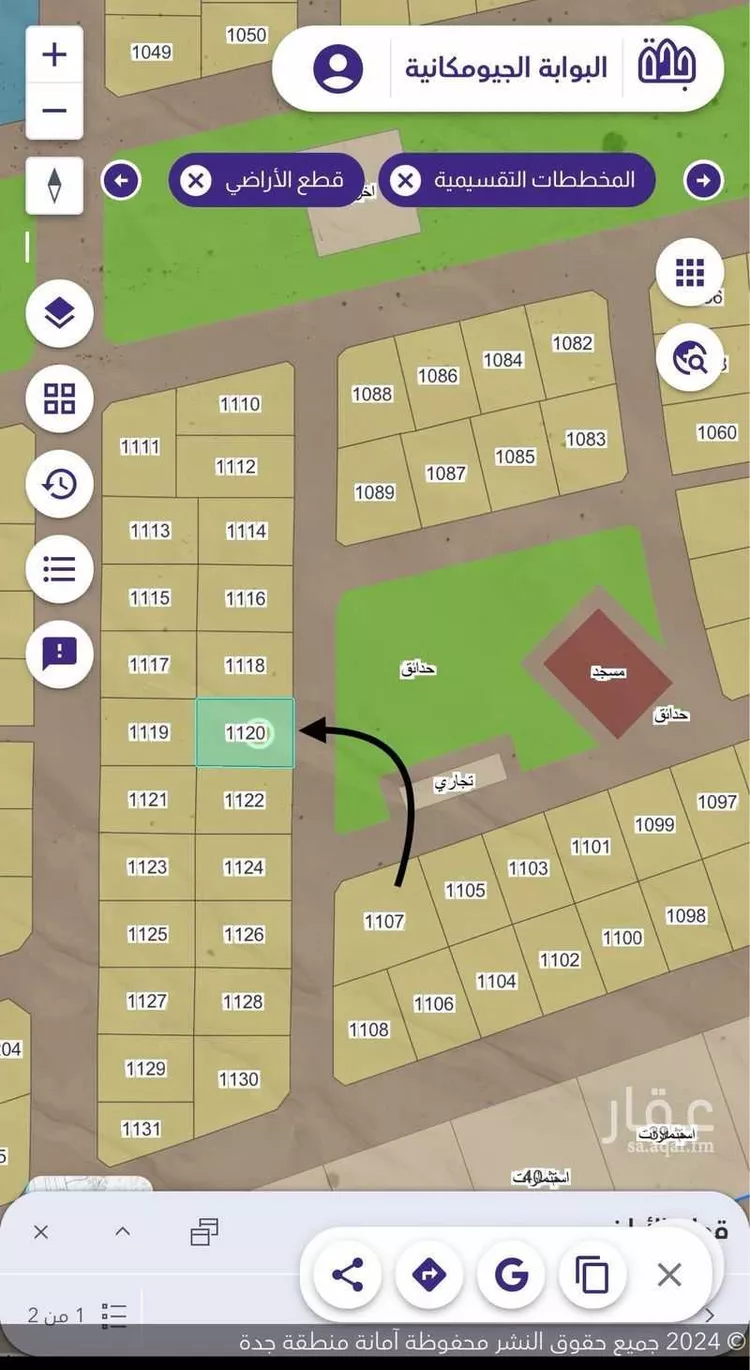Screen dimensions: 750x1370
Task: Open the feedback report button
Action: coord(60,654)
